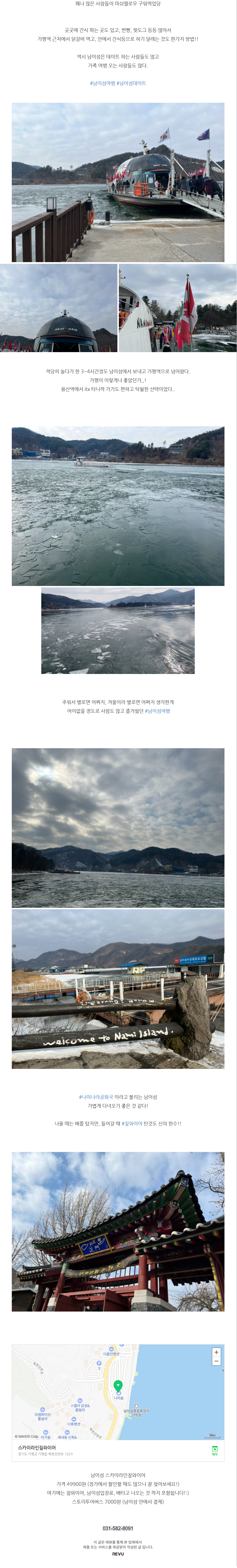Open the photo of flags beside the ferry

[x=178, y=308]
